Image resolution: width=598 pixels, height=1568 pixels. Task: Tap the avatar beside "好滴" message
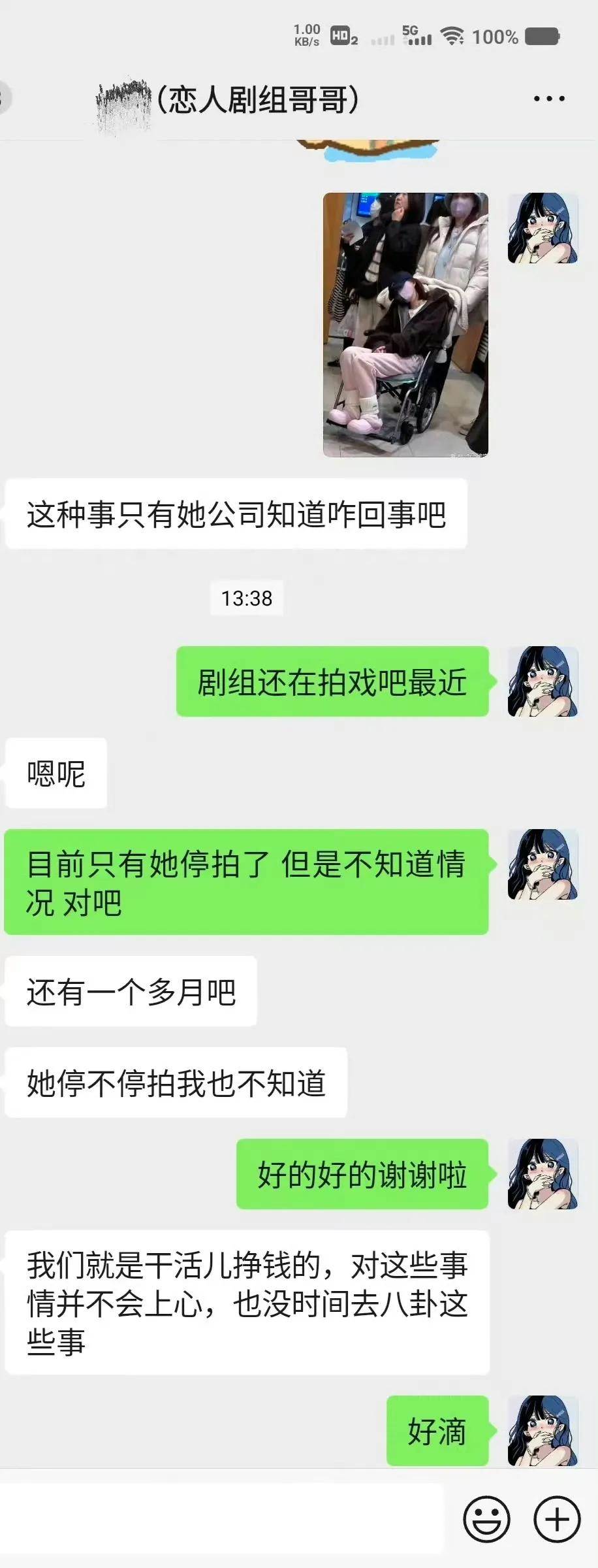(x=543, y=1429)
